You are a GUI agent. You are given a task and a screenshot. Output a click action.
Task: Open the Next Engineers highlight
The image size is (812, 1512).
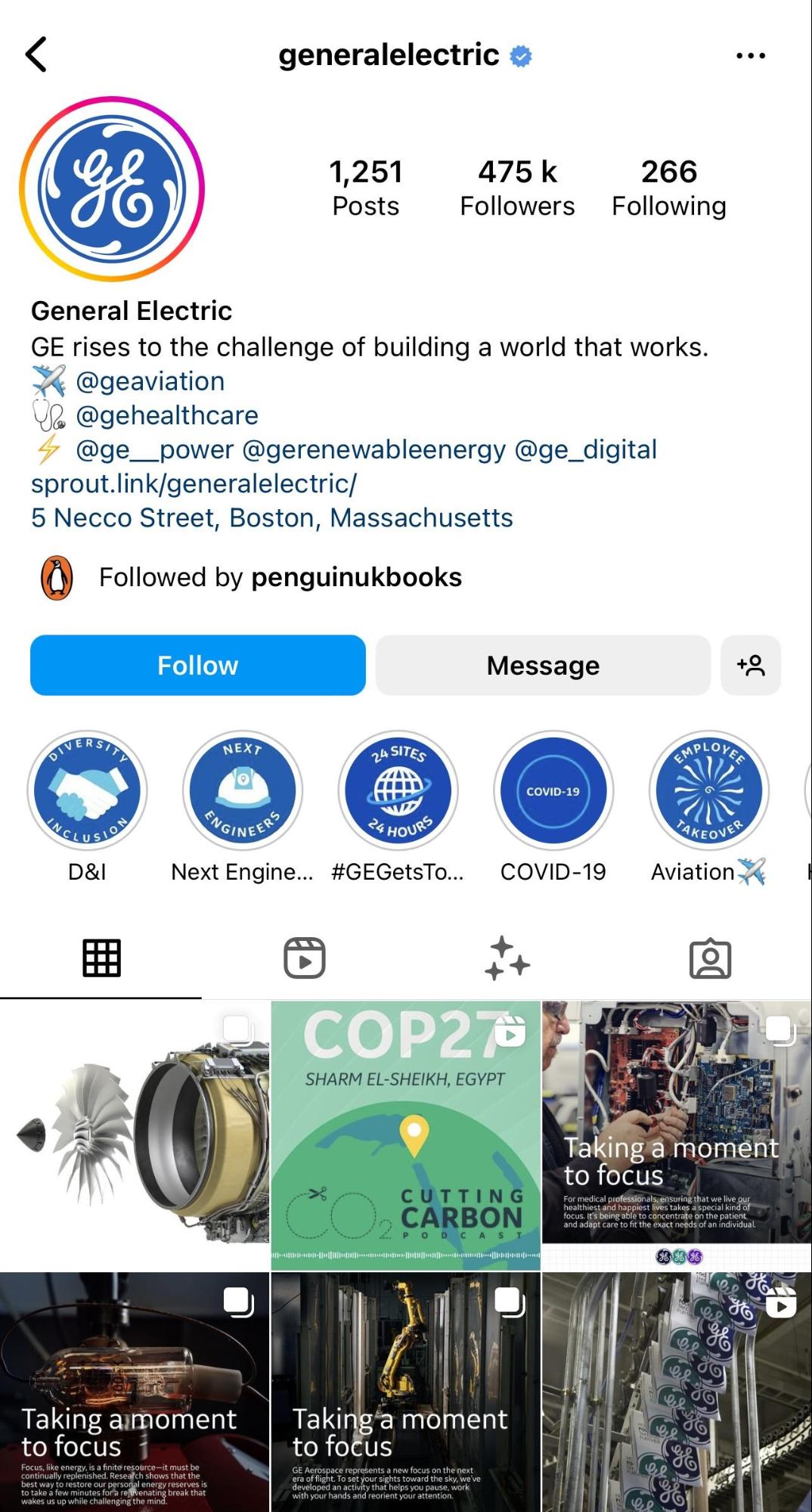click(243, 790)
